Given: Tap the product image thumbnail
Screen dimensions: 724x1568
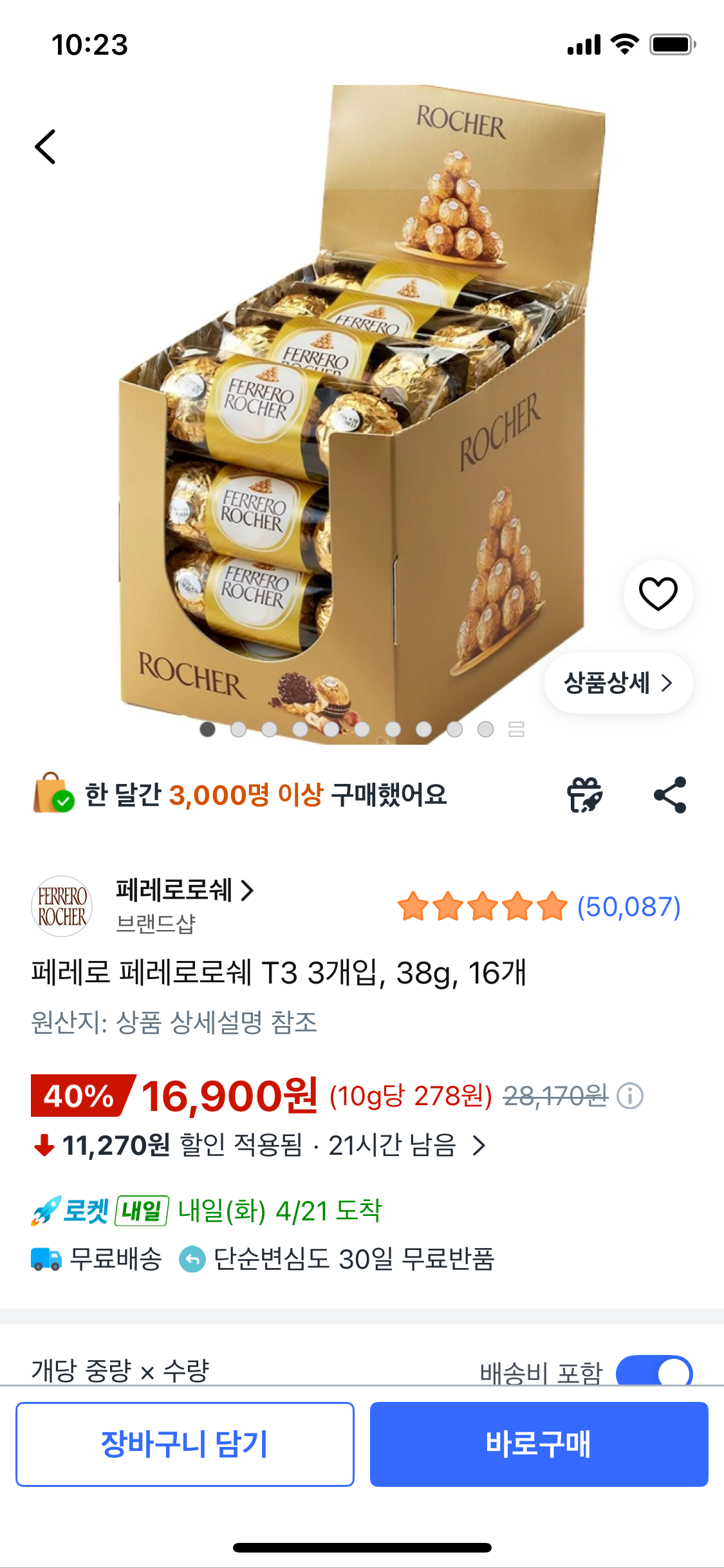Looking at the screenshot, I should [360, 399].
